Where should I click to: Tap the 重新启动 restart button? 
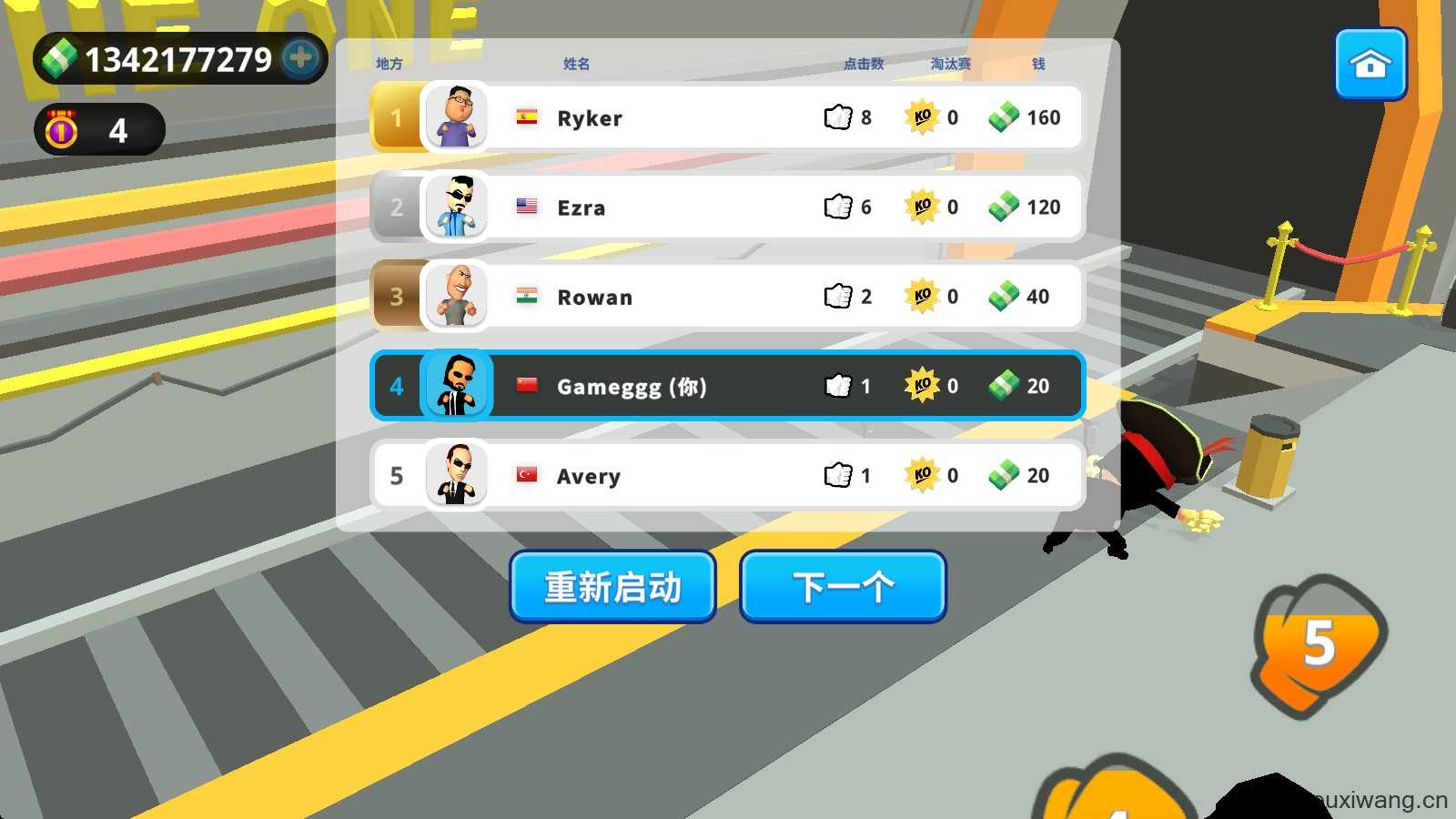pos(612,587)
